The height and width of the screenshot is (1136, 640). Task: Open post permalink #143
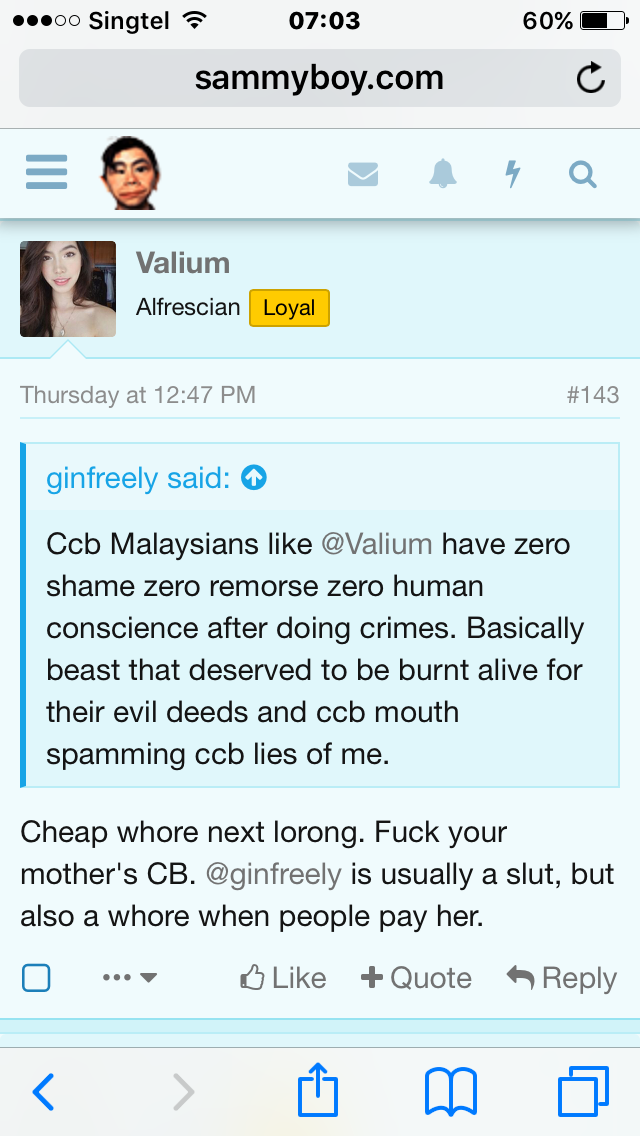(592, 395)
